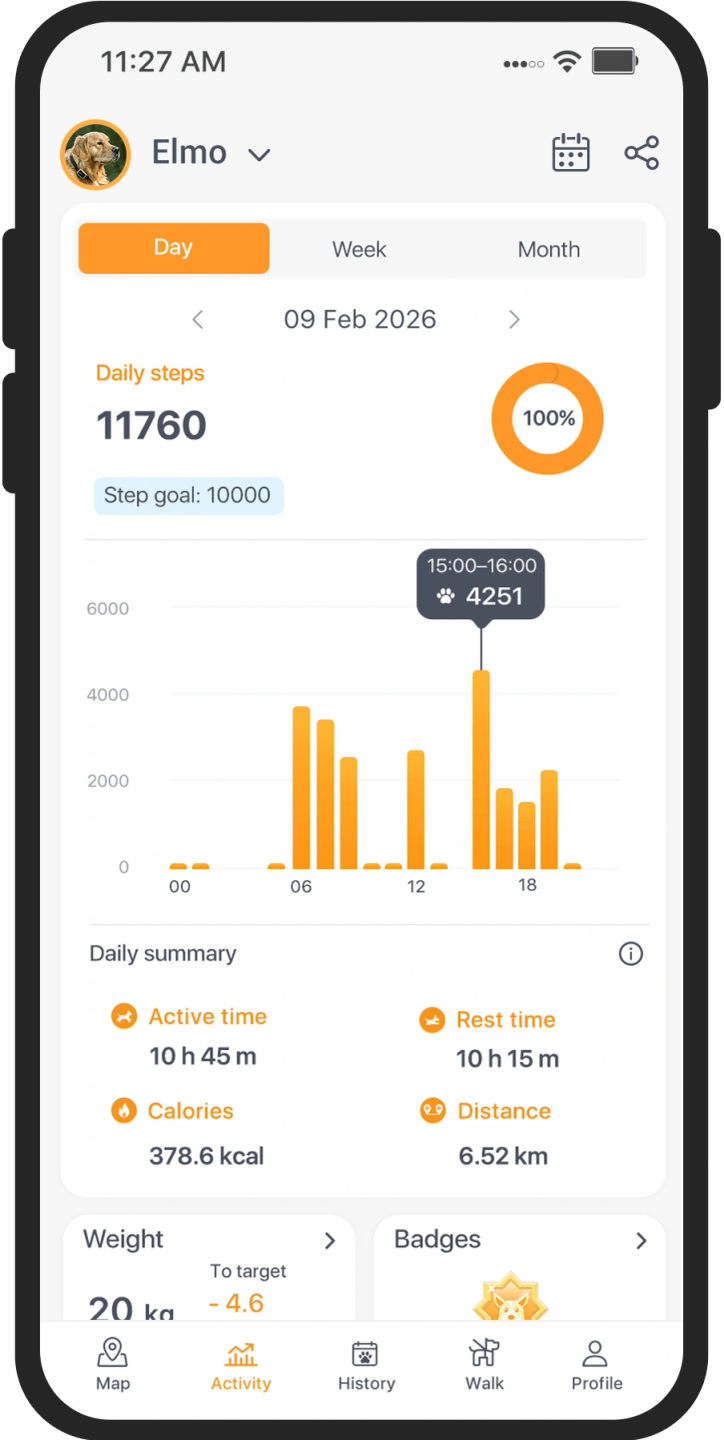Tap the Step goal: 10000 chip
The width and height of the screenshot is (724, 1440).
coord(188,496)
